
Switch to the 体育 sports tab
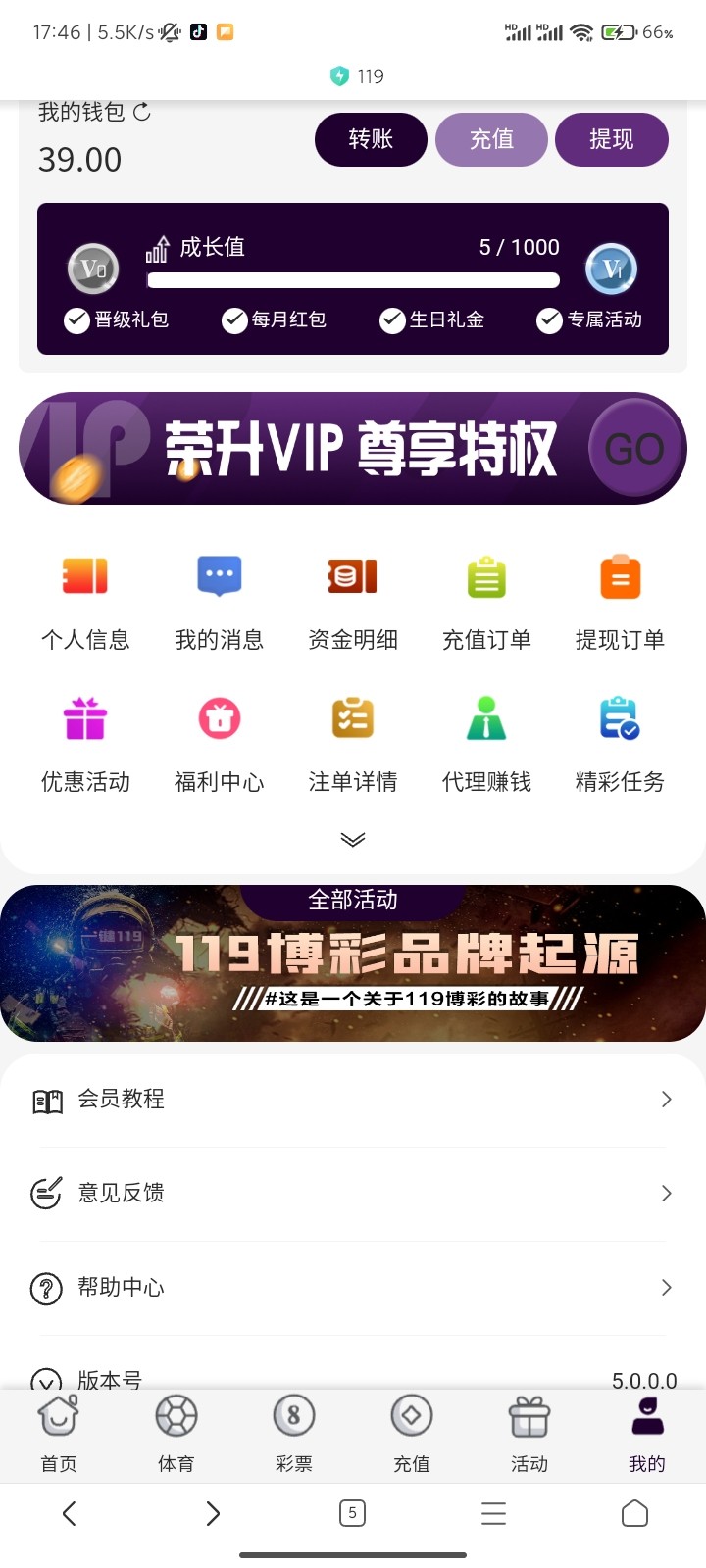pos(176,1434)
